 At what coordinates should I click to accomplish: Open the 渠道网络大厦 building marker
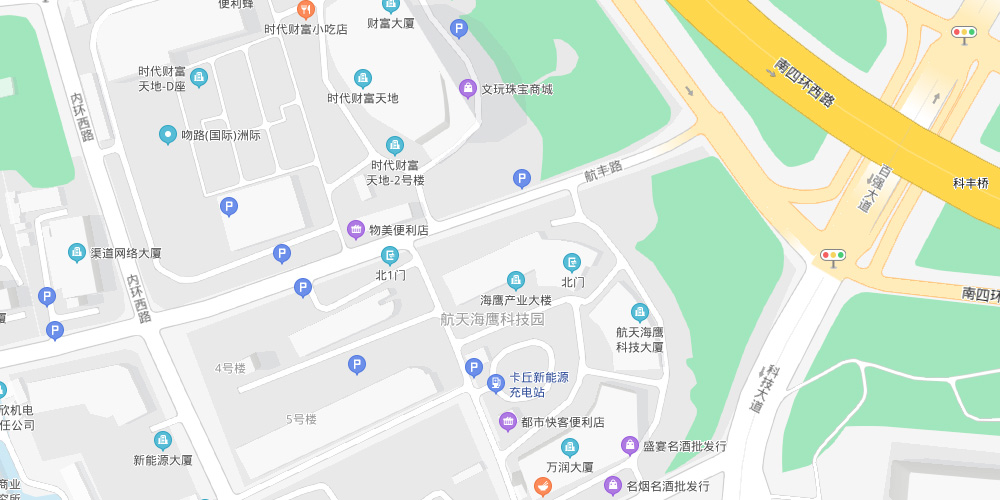[x=77, y=253]
